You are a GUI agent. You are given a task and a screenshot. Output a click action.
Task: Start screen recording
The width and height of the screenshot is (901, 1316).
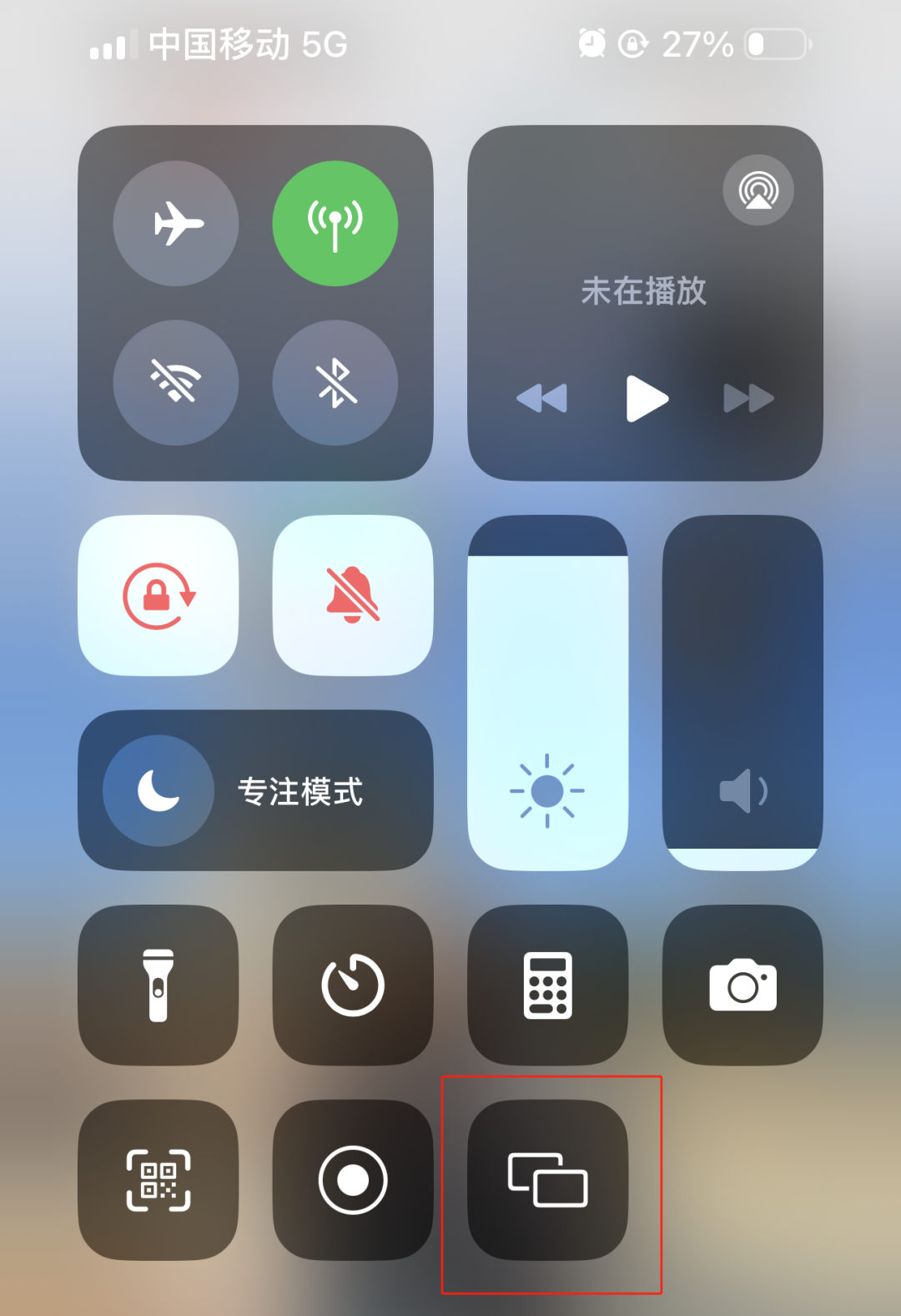pyautogui.click(x=353, y=1180)
